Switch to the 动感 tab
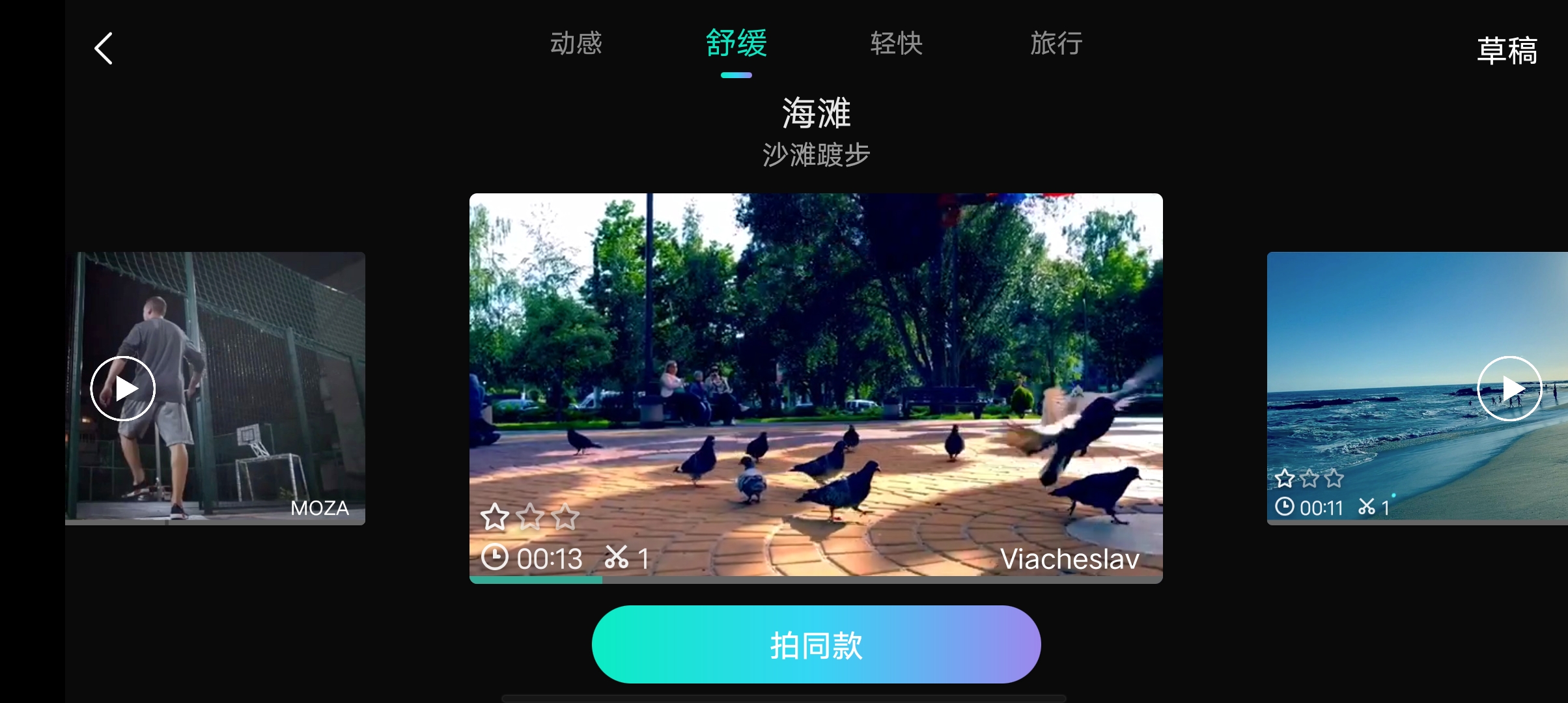Viewport: 1568px width, 703px height. 576,44
